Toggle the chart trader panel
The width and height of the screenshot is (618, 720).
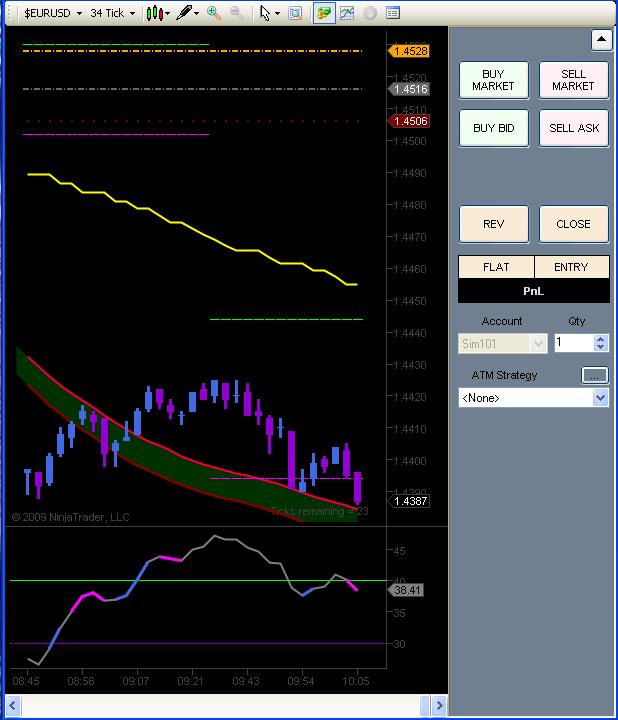pyautogui.click(x=324, y=14)
